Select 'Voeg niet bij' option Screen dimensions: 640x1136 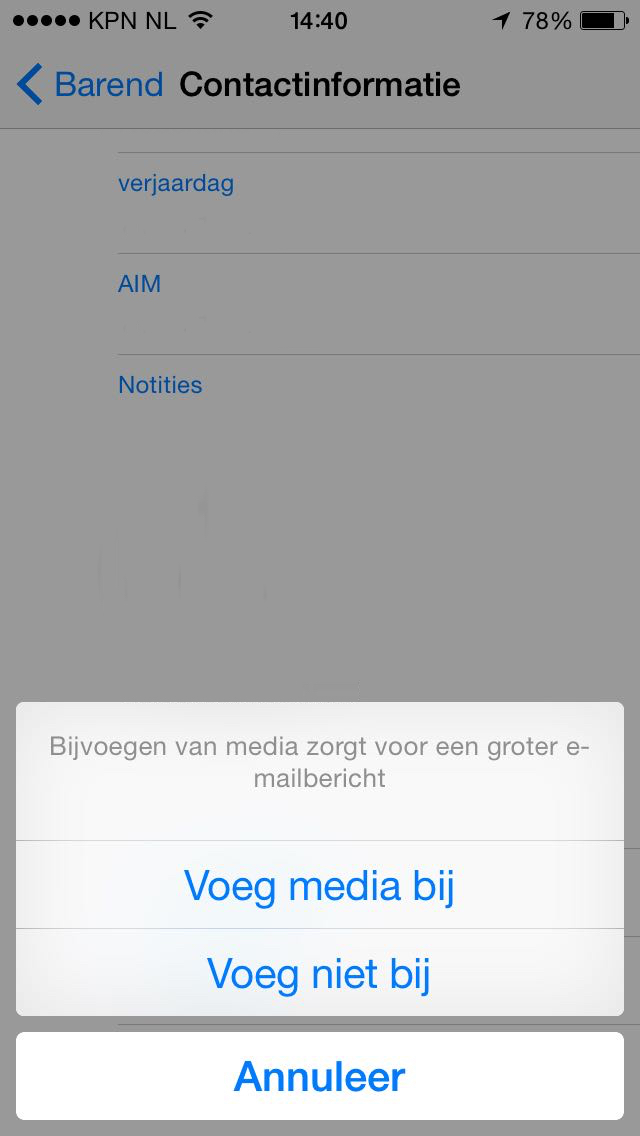pos(319,973)
